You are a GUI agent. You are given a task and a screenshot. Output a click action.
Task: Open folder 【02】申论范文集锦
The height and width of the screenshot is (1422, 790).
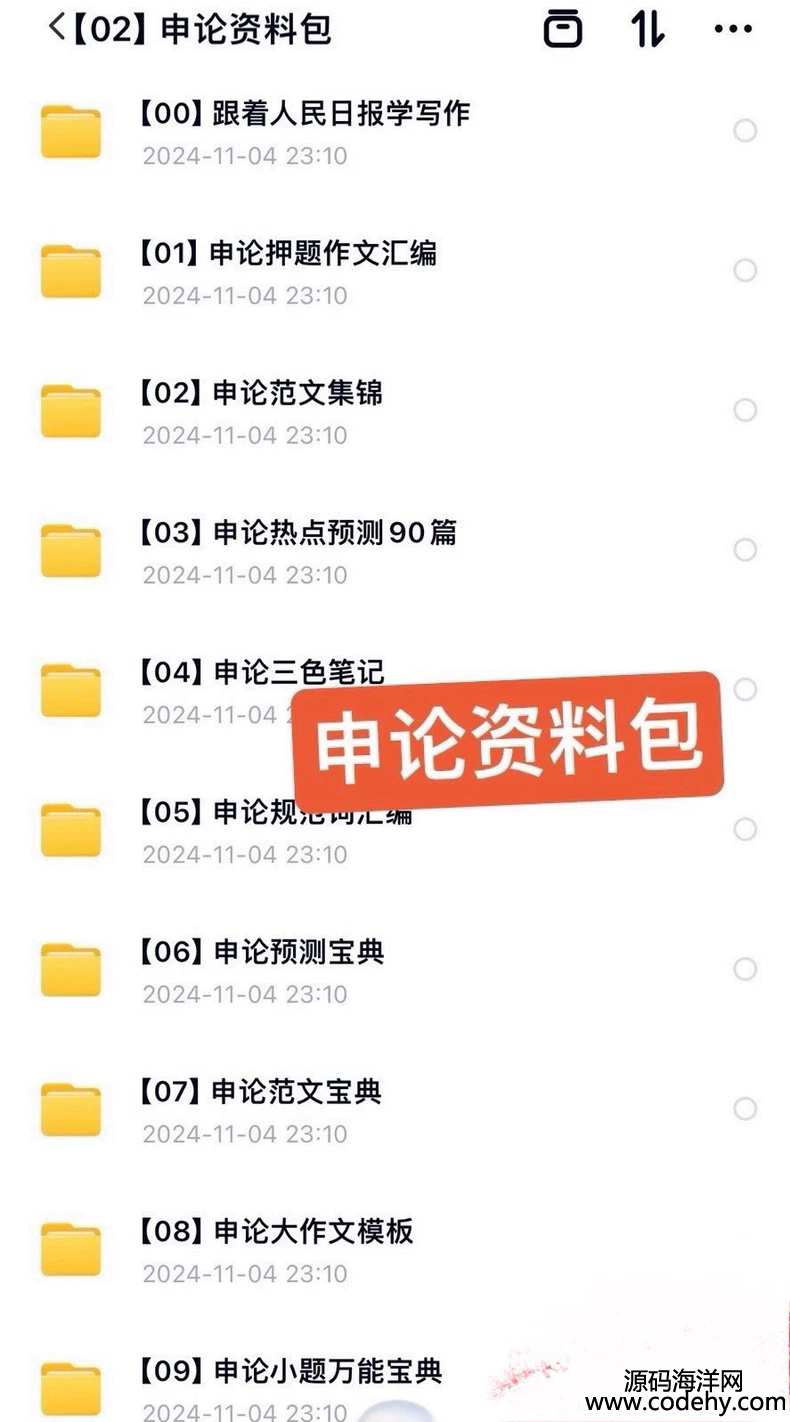pos(395,411)
